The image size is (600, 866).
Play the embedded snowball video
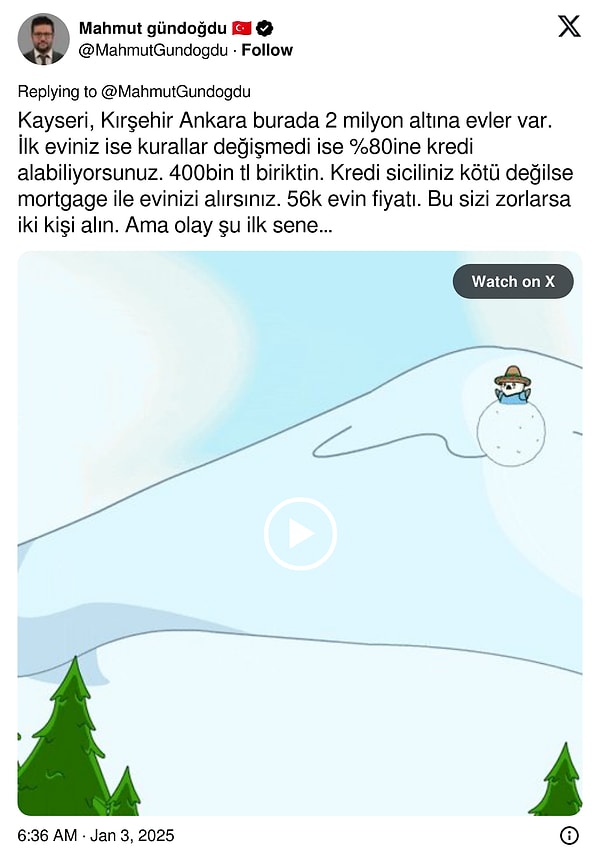tap(300, 534)
